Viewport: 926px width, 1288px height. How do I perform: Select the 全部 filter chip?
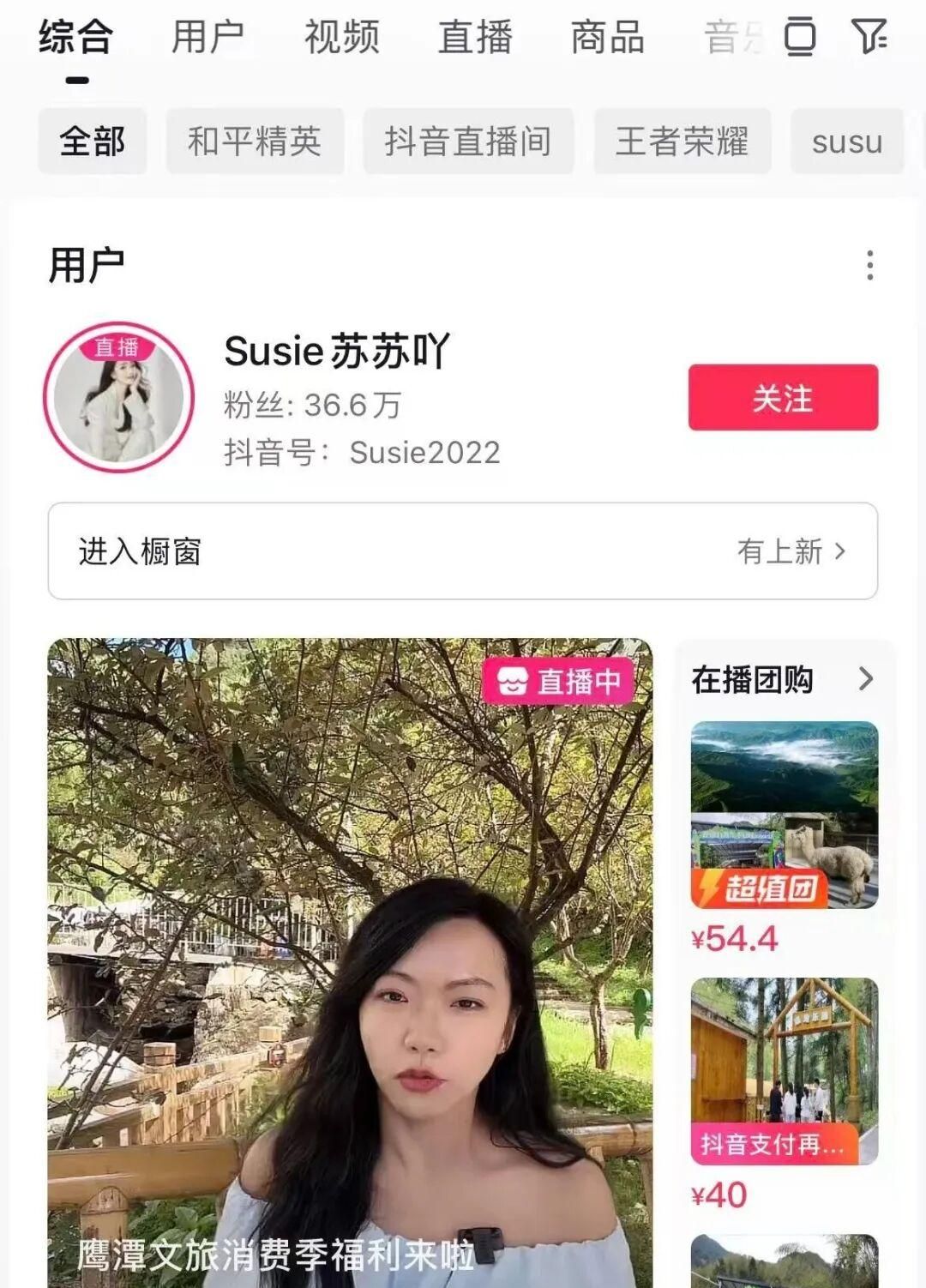[x=93, y=141]
